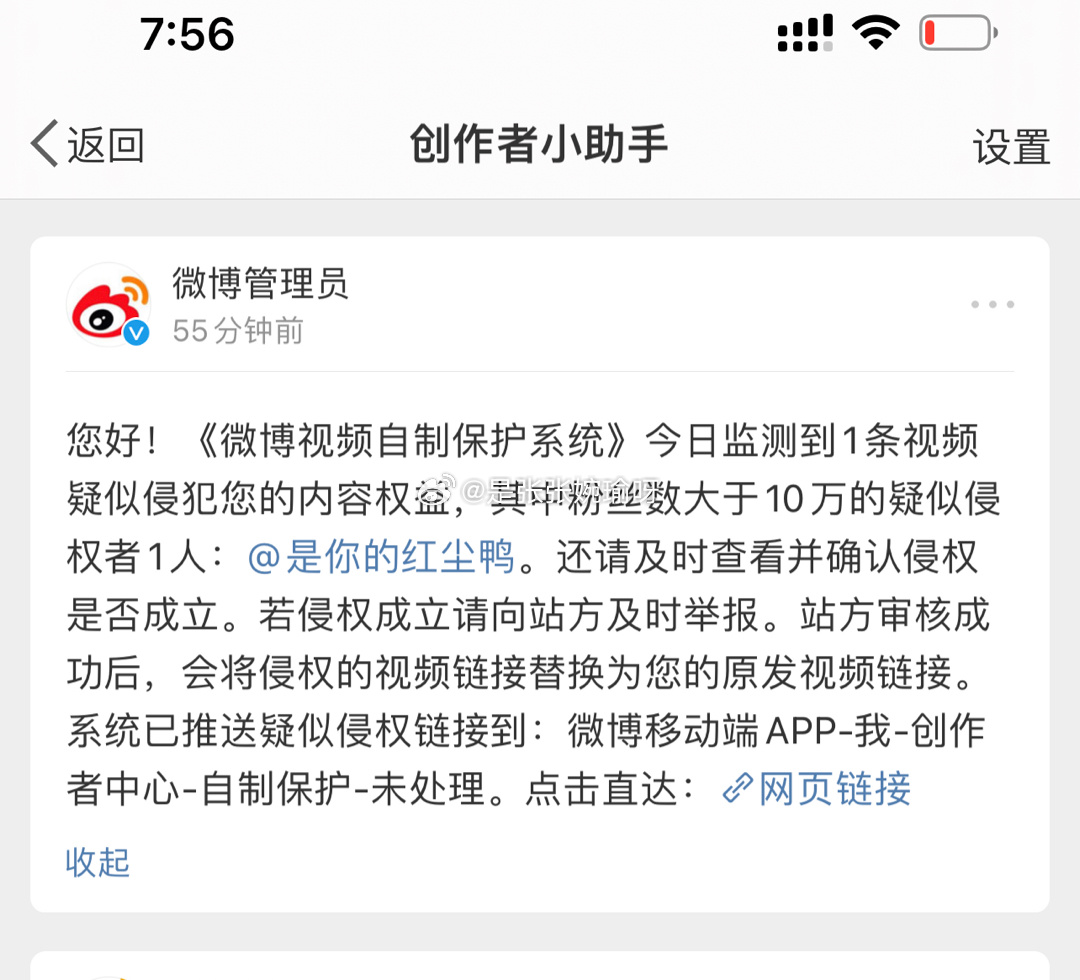
Task: Open @是你的红尘鸭 profile link
Action: (x=381, y=557)
